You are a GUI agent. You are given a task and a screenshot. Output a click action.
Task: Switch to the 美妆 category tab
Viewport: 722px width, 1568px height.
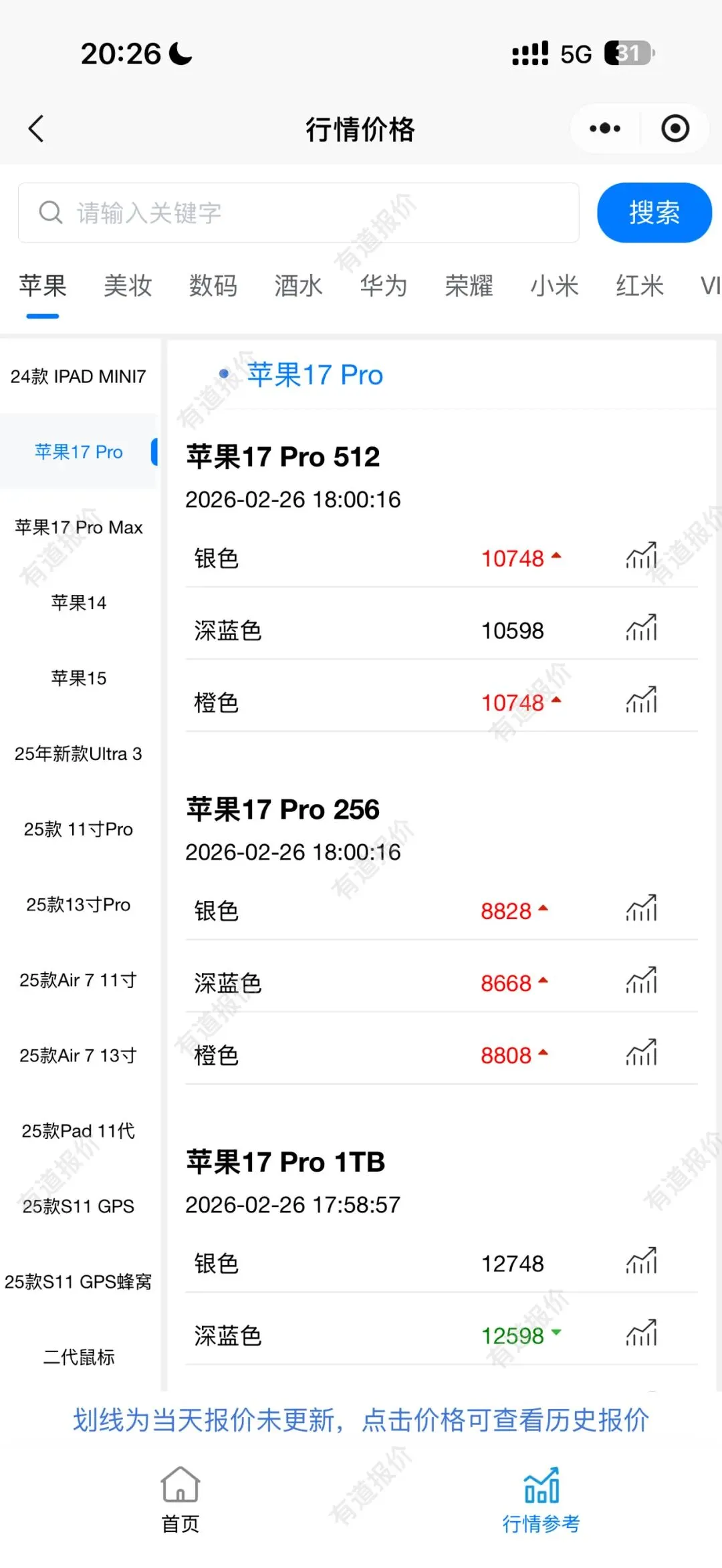128,286
